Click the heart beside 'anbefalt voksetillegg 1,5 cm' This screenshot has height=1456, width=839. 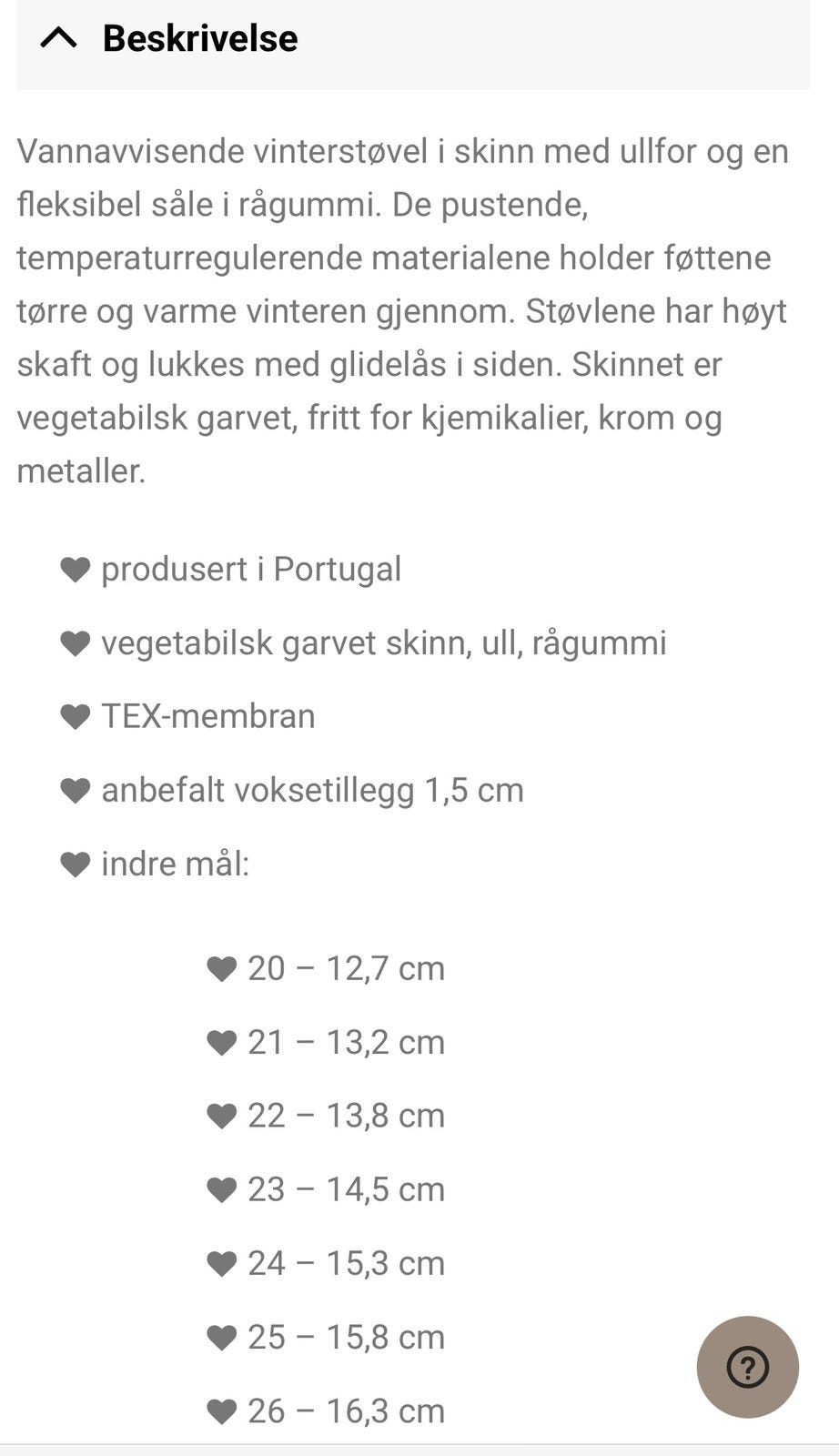pos(75,790)
